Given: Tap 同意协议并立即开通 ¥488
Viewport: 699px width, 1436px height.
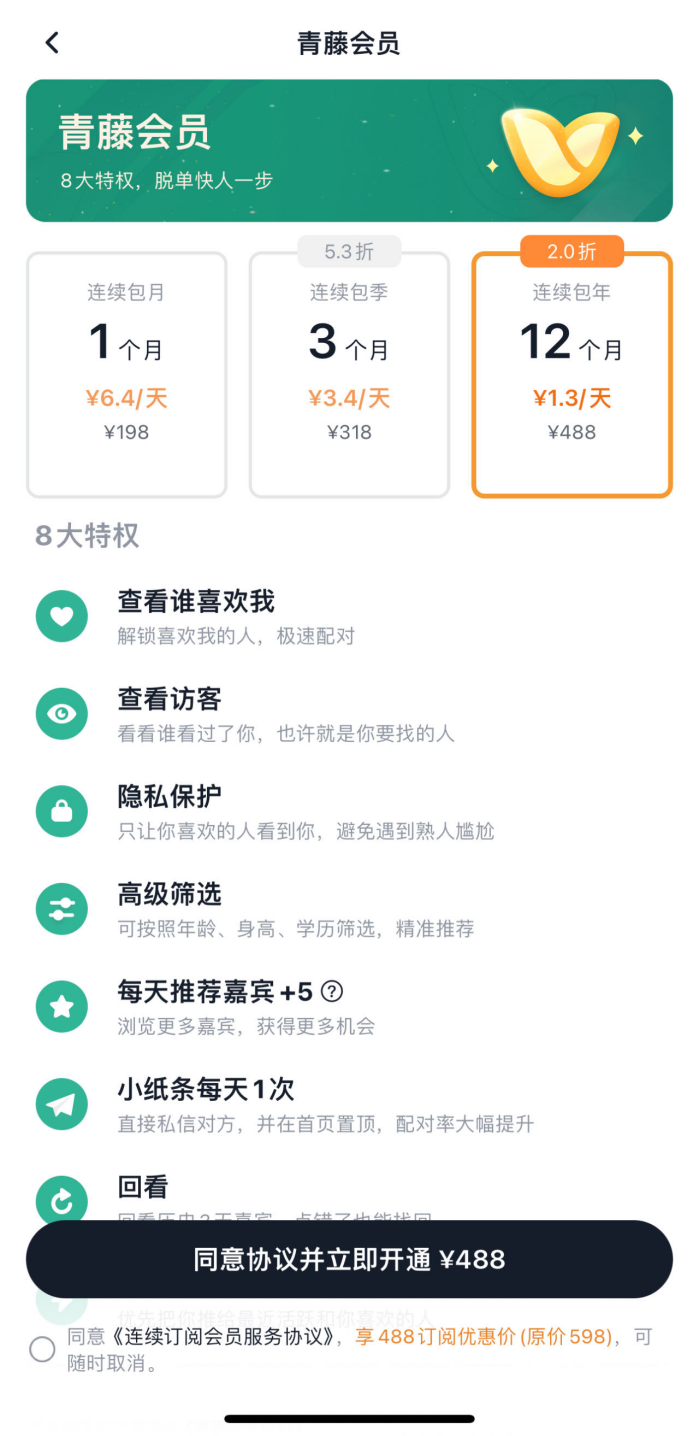Looking at the screenshot, I should click(x=349, y=1259).
